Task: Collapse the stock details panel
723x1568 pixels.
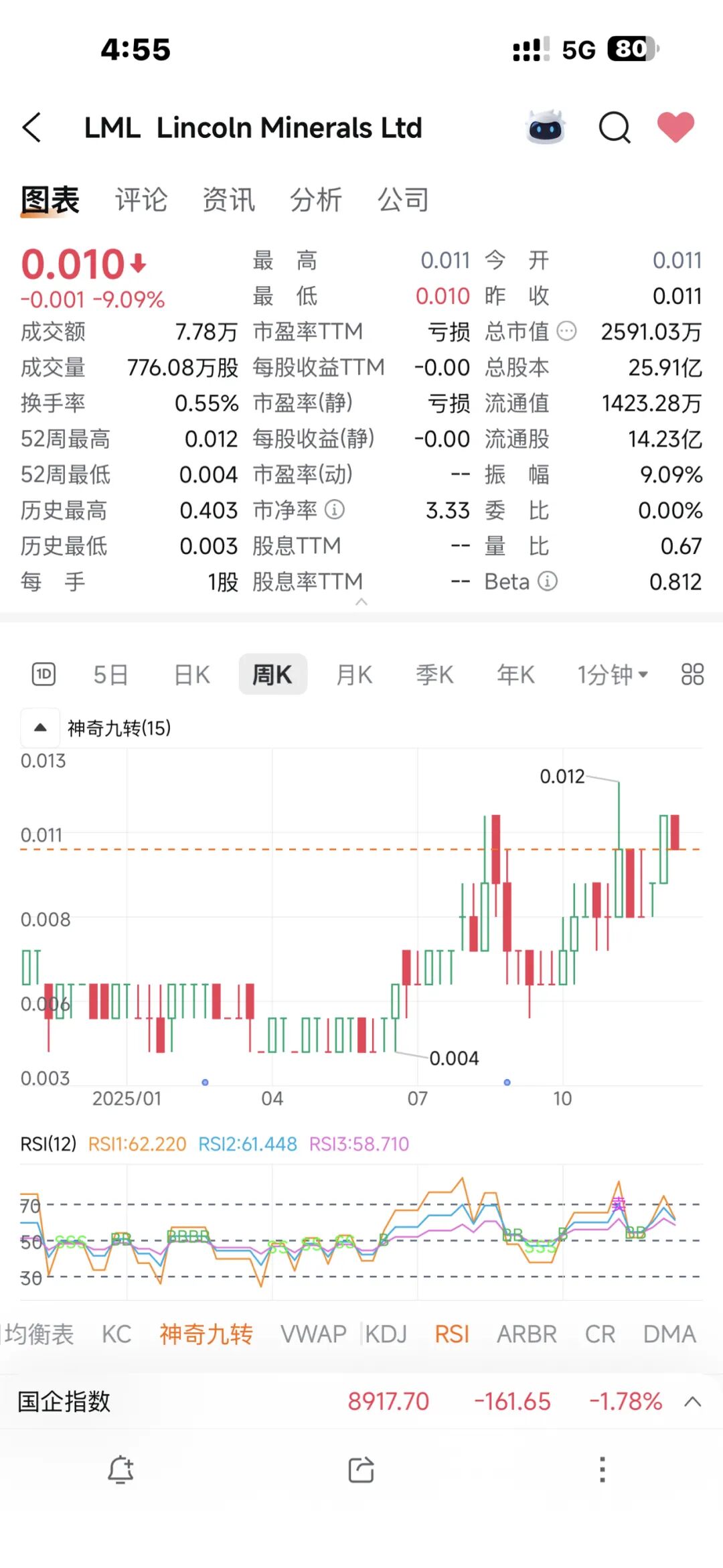Action: [361, 602]
